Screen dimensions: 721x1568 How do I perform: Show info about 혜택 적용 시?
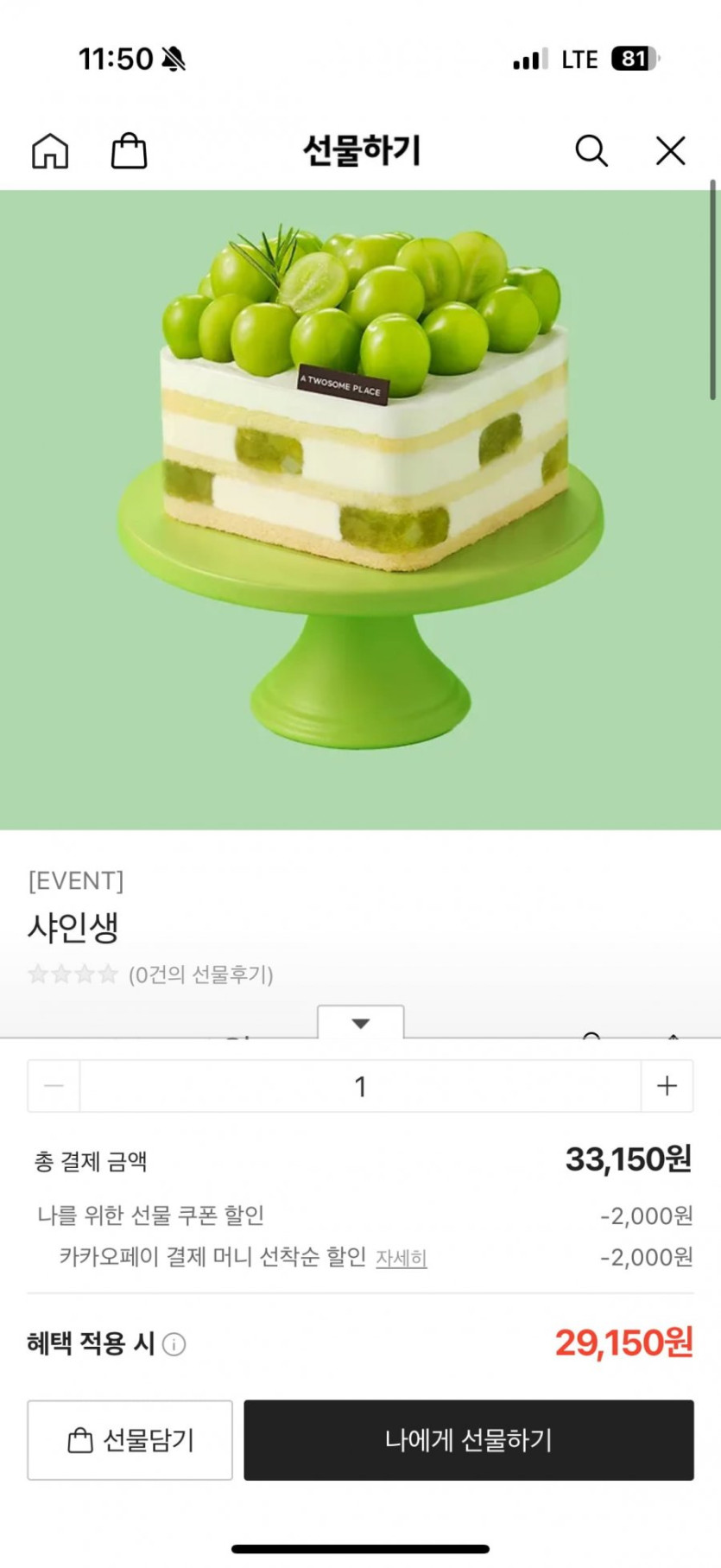(x=174, y=1344)
